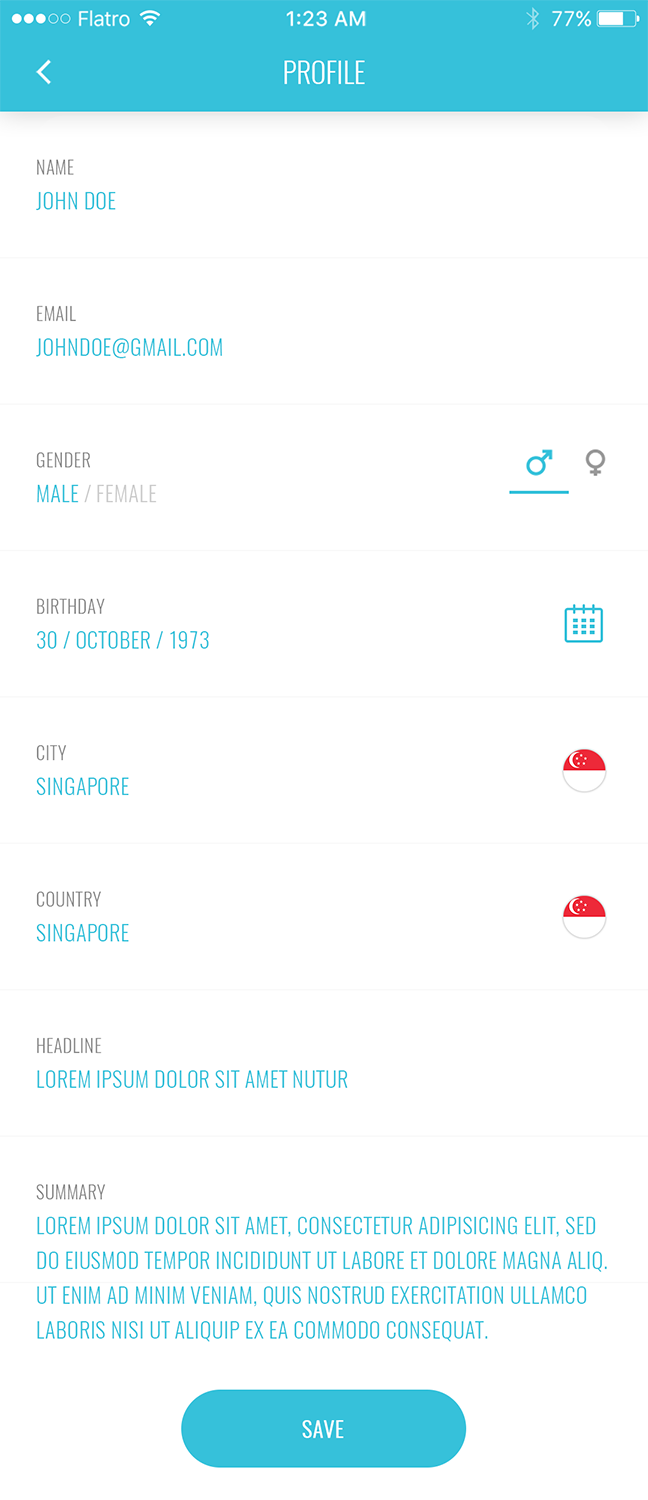Open the birthday calendar picker

[584, 624]
